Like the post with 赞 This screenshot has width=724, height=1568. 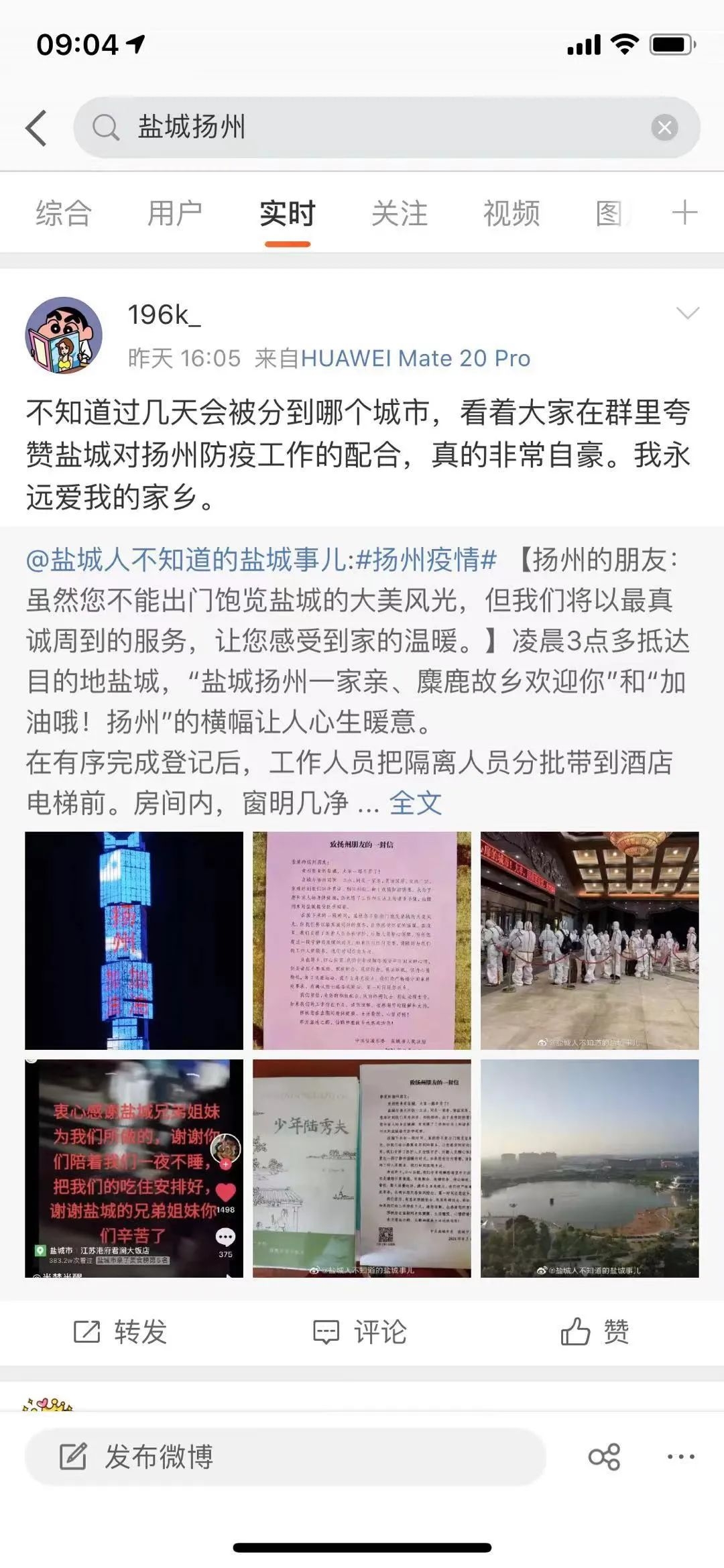tap(595, 1332)
